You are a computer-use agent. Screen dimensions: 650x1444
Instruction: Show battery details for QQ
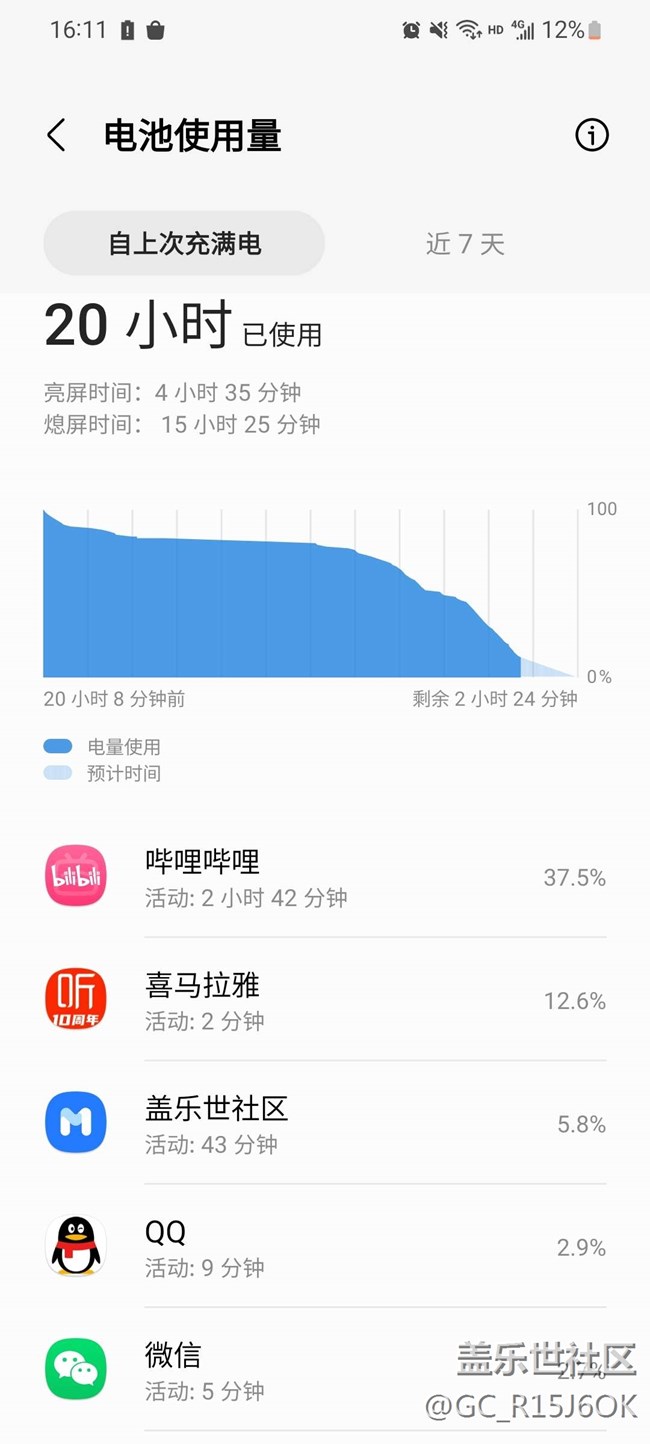(325, 1246)
